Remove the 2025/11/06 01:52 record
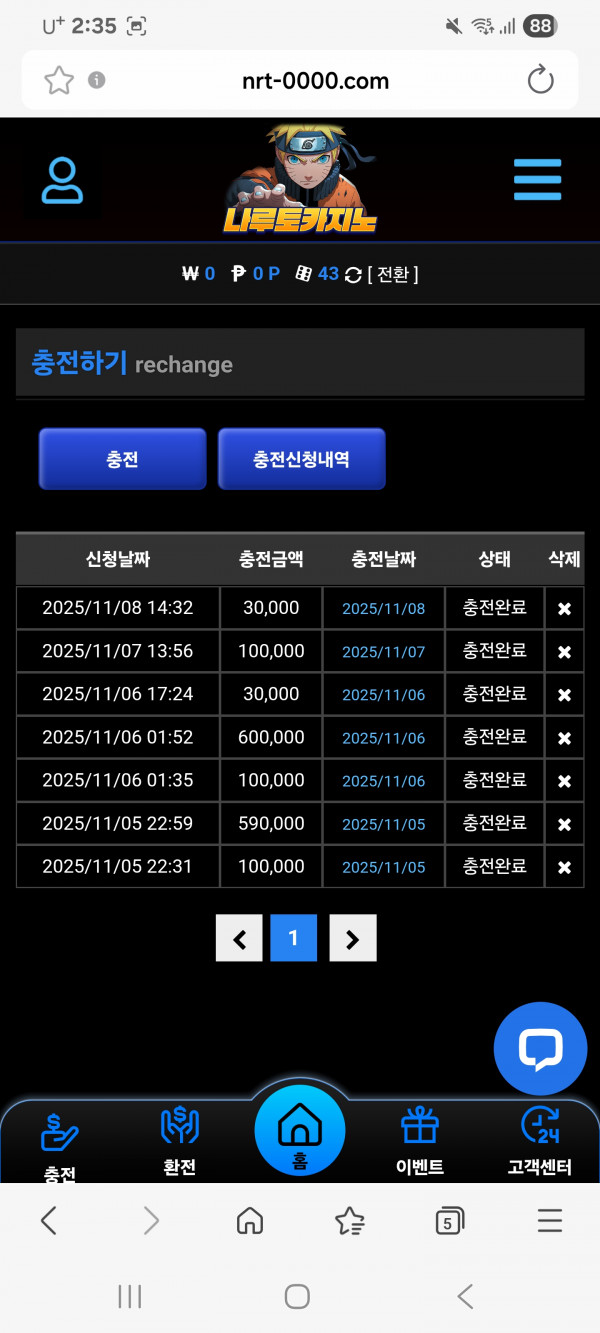This screenshot has height=1333, width=600. click(x=564, y=738)
